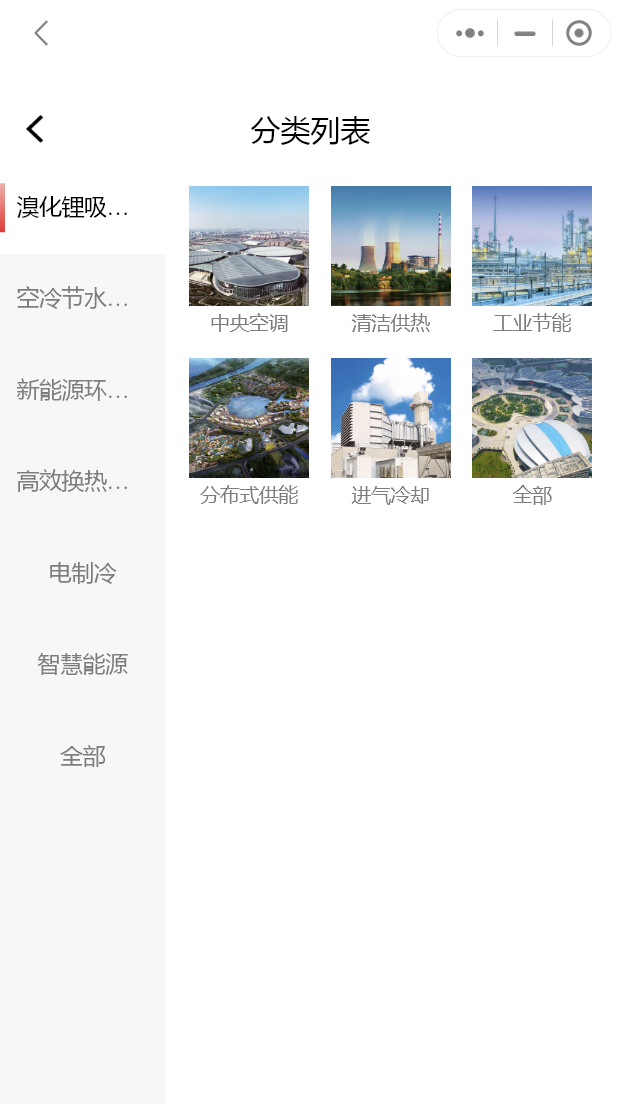Open the 分布式供能 tile

249,431
